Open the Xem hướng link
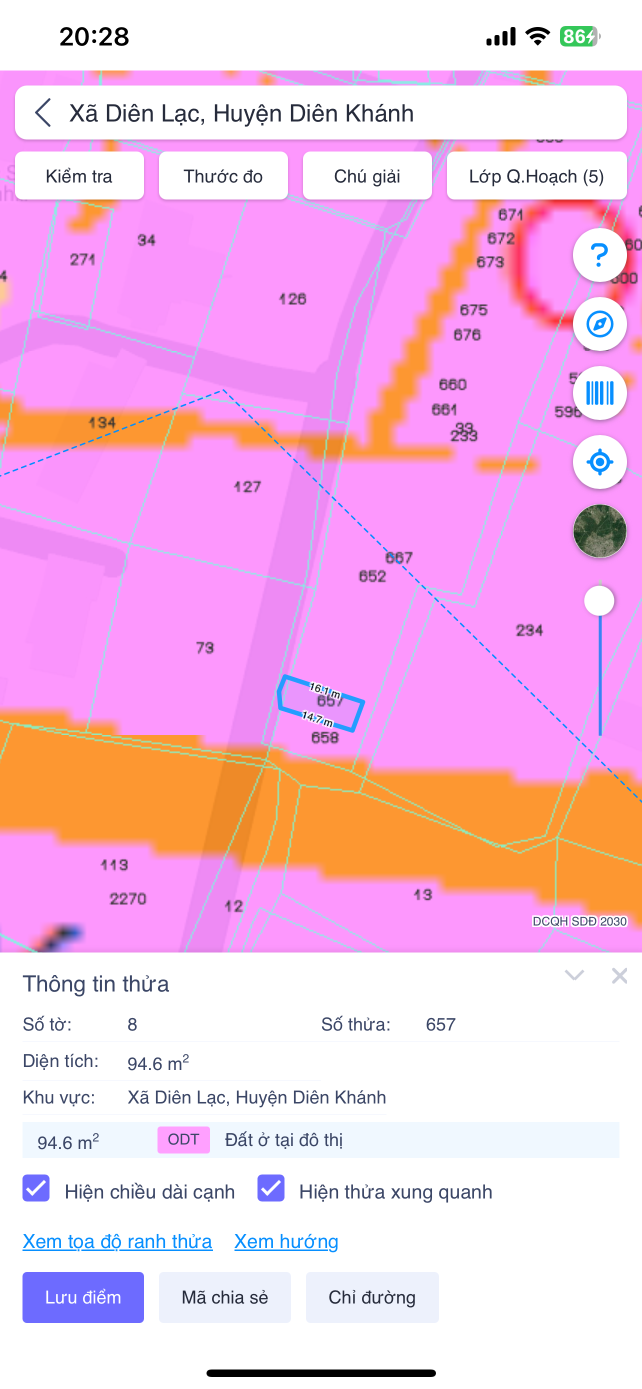The width and height of the screenshot is (642, 1389). tap(286, 1242)
